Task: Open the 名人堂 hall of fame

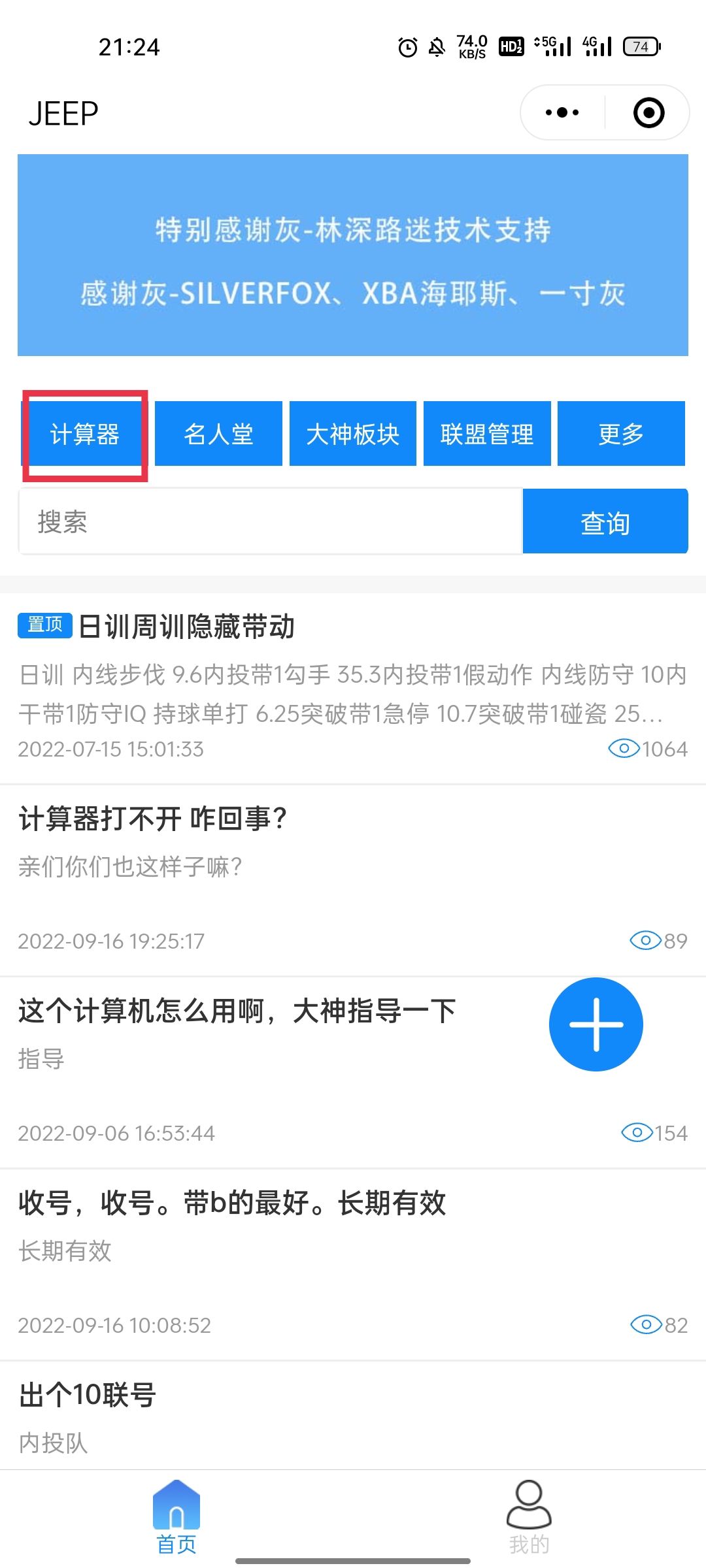Action: click(218, 433)
